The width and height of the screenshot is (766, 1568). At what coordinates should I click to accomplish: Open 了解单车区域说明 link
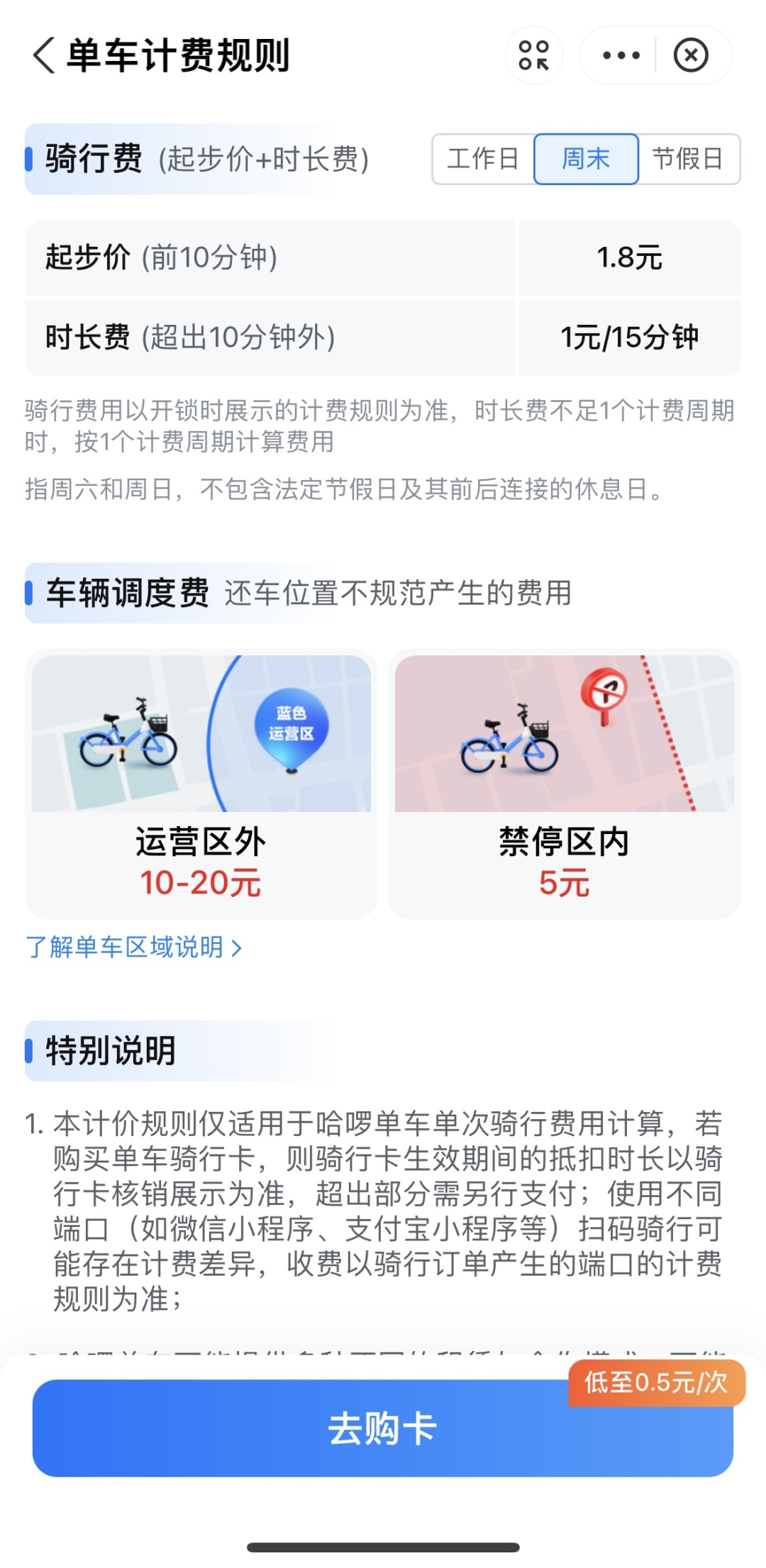pos(134,947)
